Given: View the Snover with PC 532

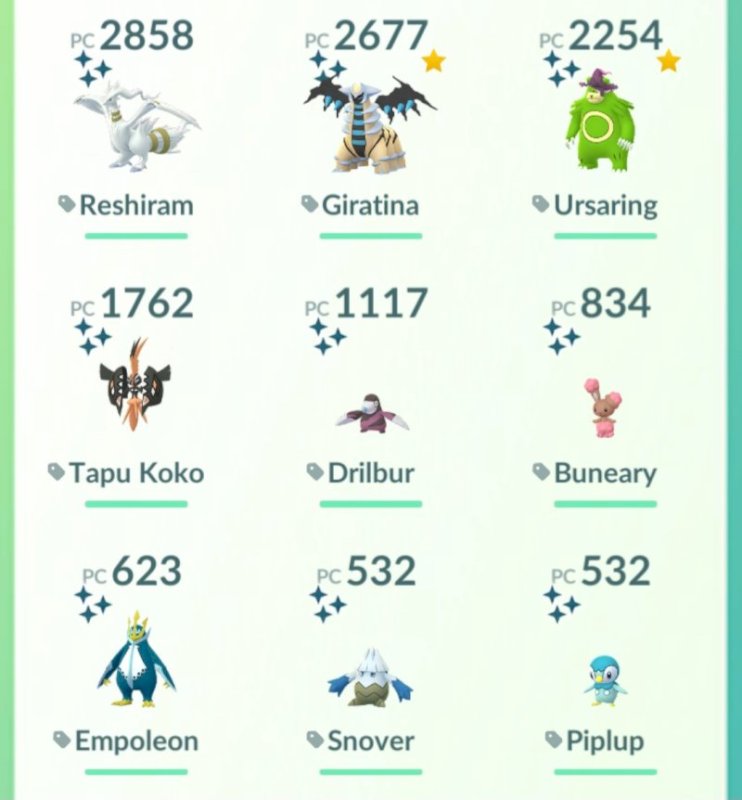Looking at the screenshot, I should (x=370, y=672).
